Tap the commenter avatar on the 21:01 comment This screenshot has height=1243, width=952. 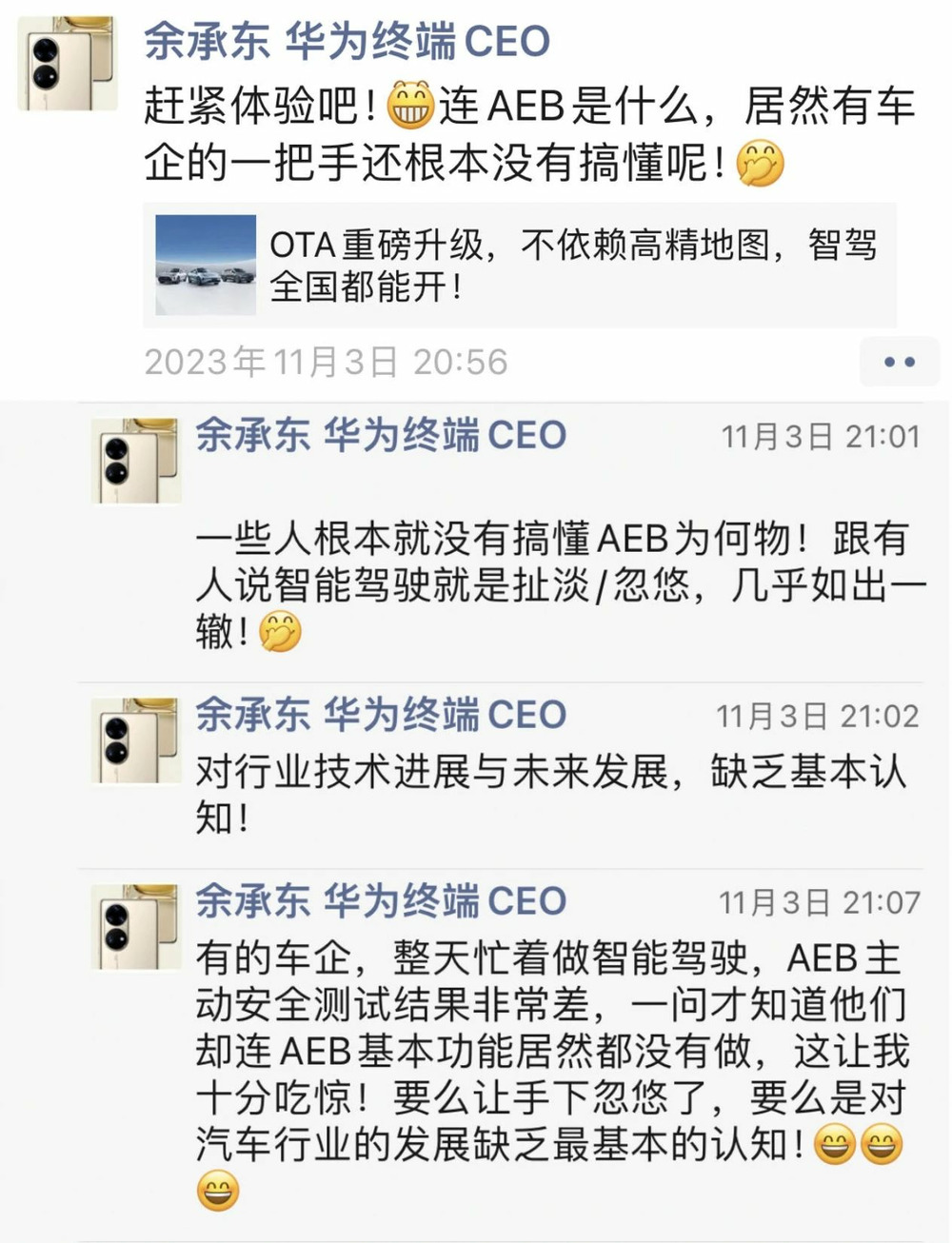[134, 461]
